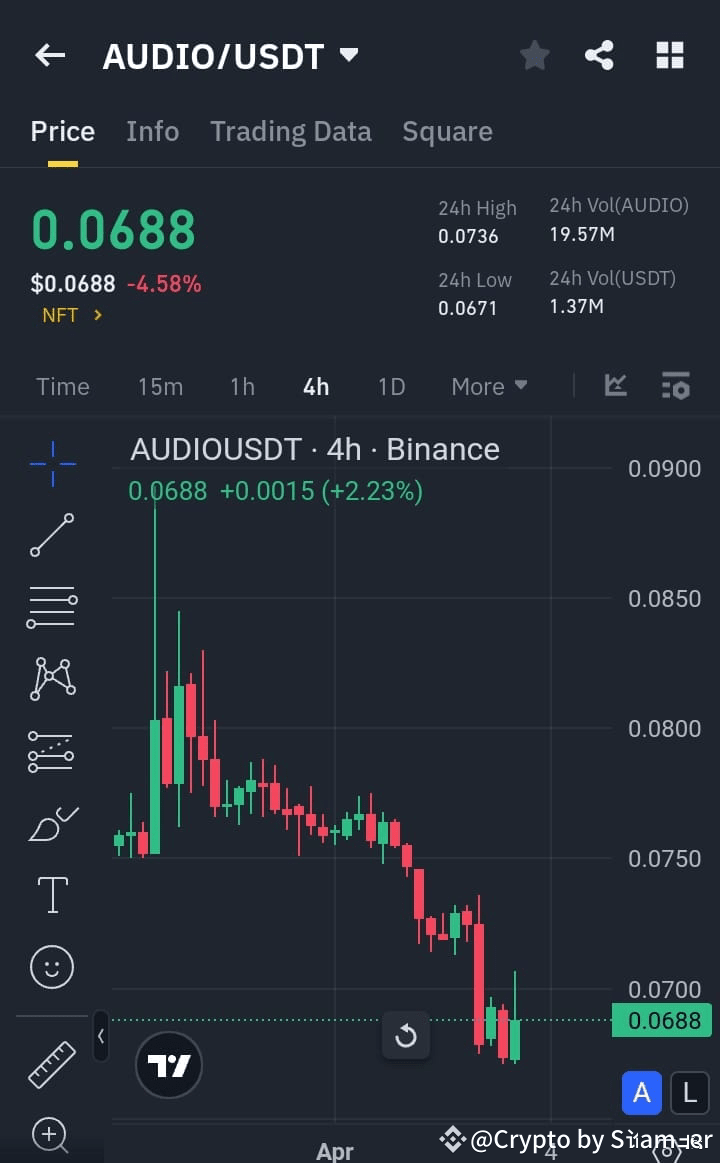Select the brush drawing tool
Image resolution: width=720 pixels, height=1163 pixels.
pos(51,823)
